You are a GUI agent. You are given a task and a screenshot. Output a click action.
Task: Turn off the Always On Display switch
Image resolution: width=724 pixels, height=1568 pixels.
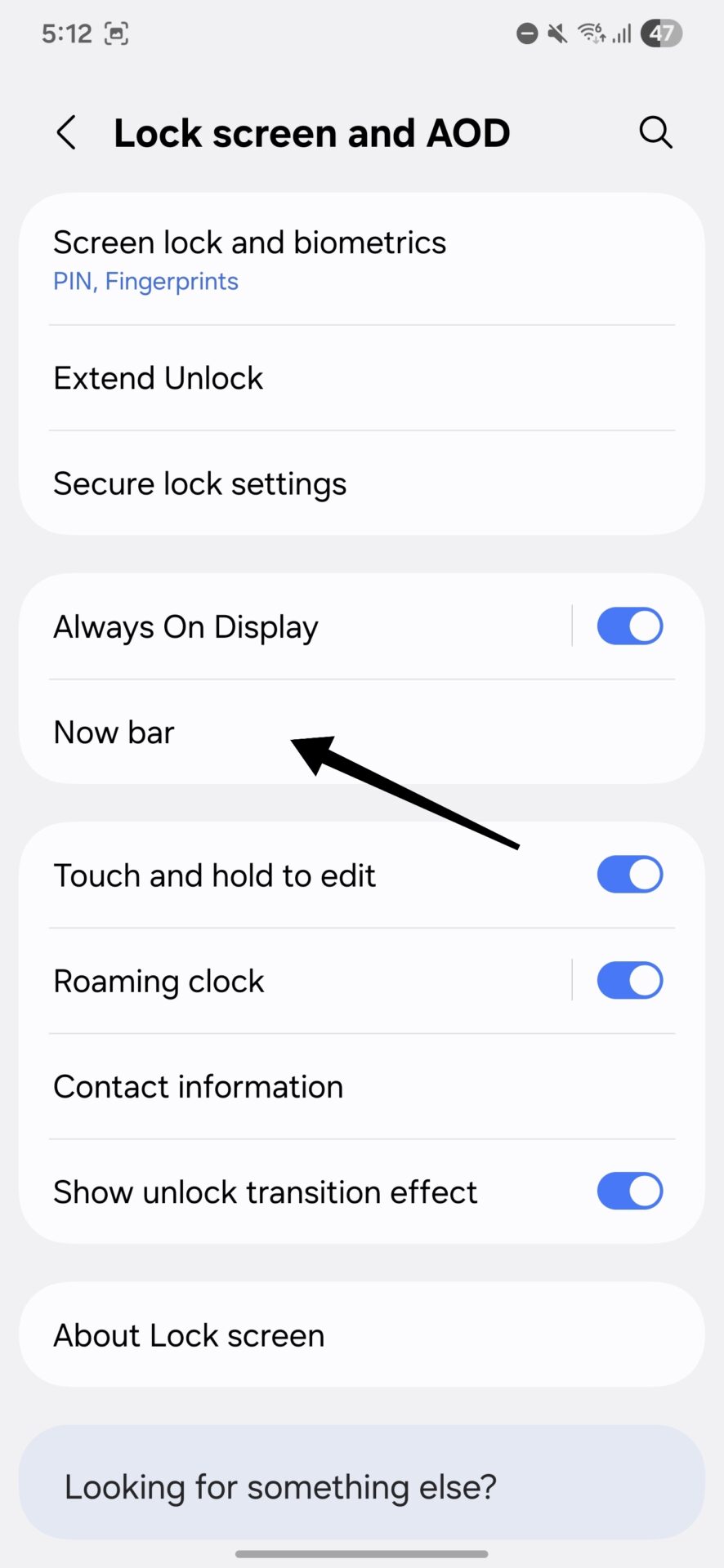[x=630, y=627]
